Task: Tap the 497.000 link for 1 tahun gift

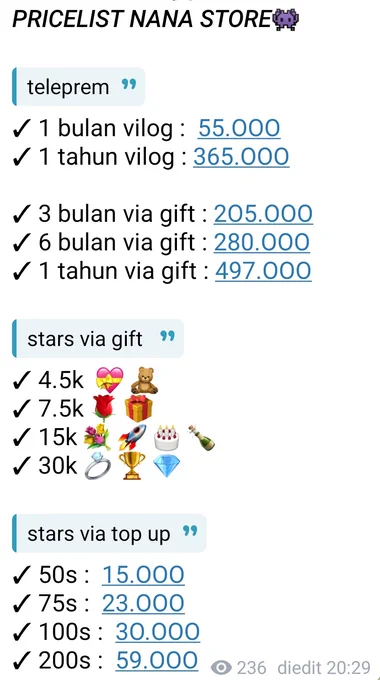Action: pos(263,271)
